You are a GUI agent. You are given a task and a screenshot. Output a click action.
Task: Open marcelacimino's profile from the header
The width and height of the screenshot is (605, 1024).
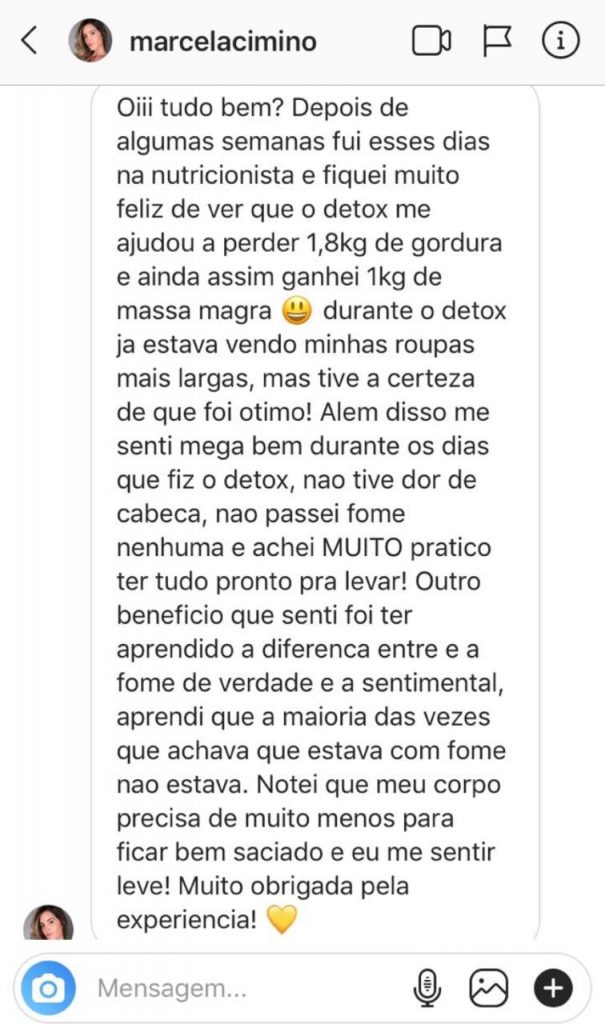pyautogui.click(x=222, y=41)
